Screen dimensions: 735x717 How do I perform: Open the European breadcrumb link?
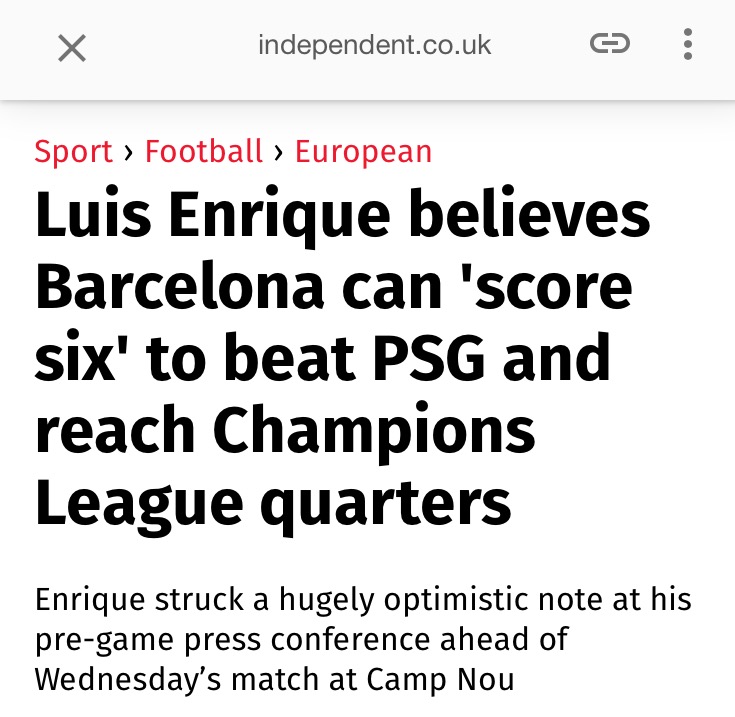[x=363, y=152]
